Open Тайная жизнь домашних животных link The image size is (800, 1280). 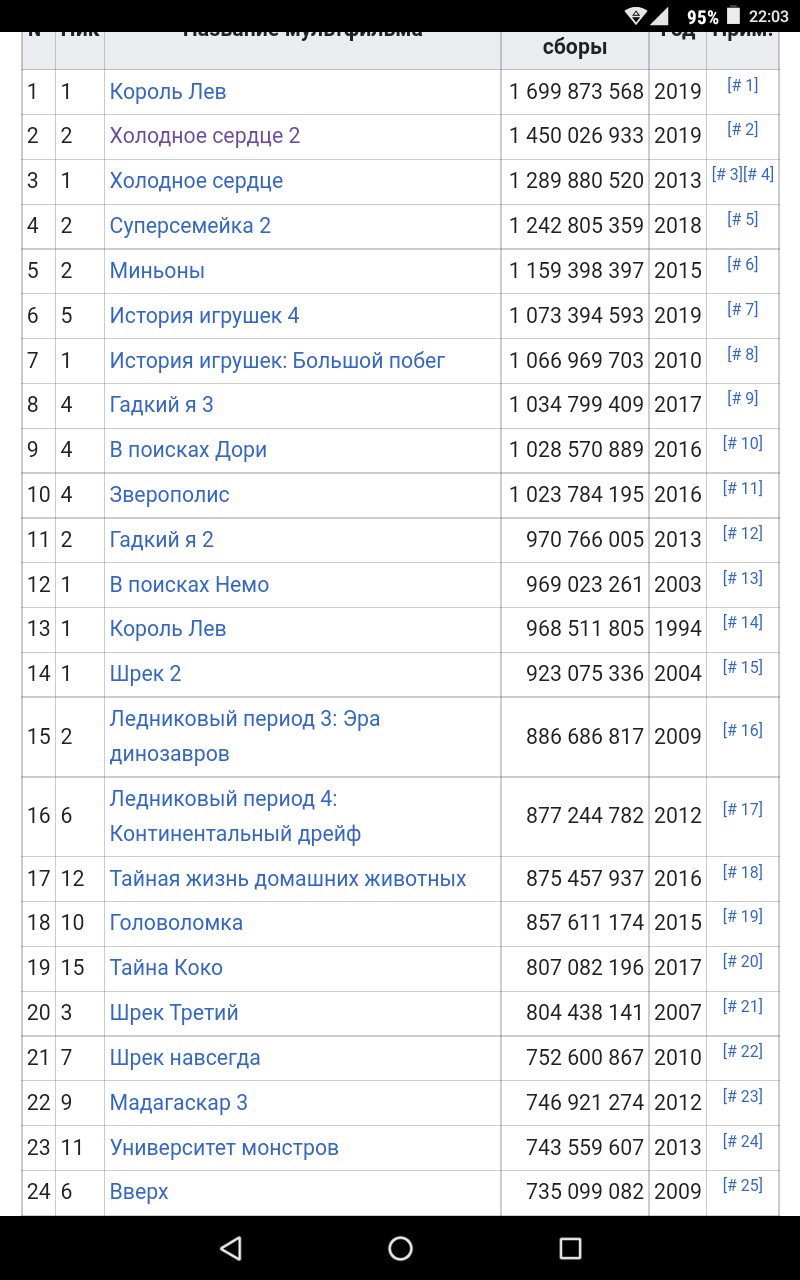tap(288, 879)
